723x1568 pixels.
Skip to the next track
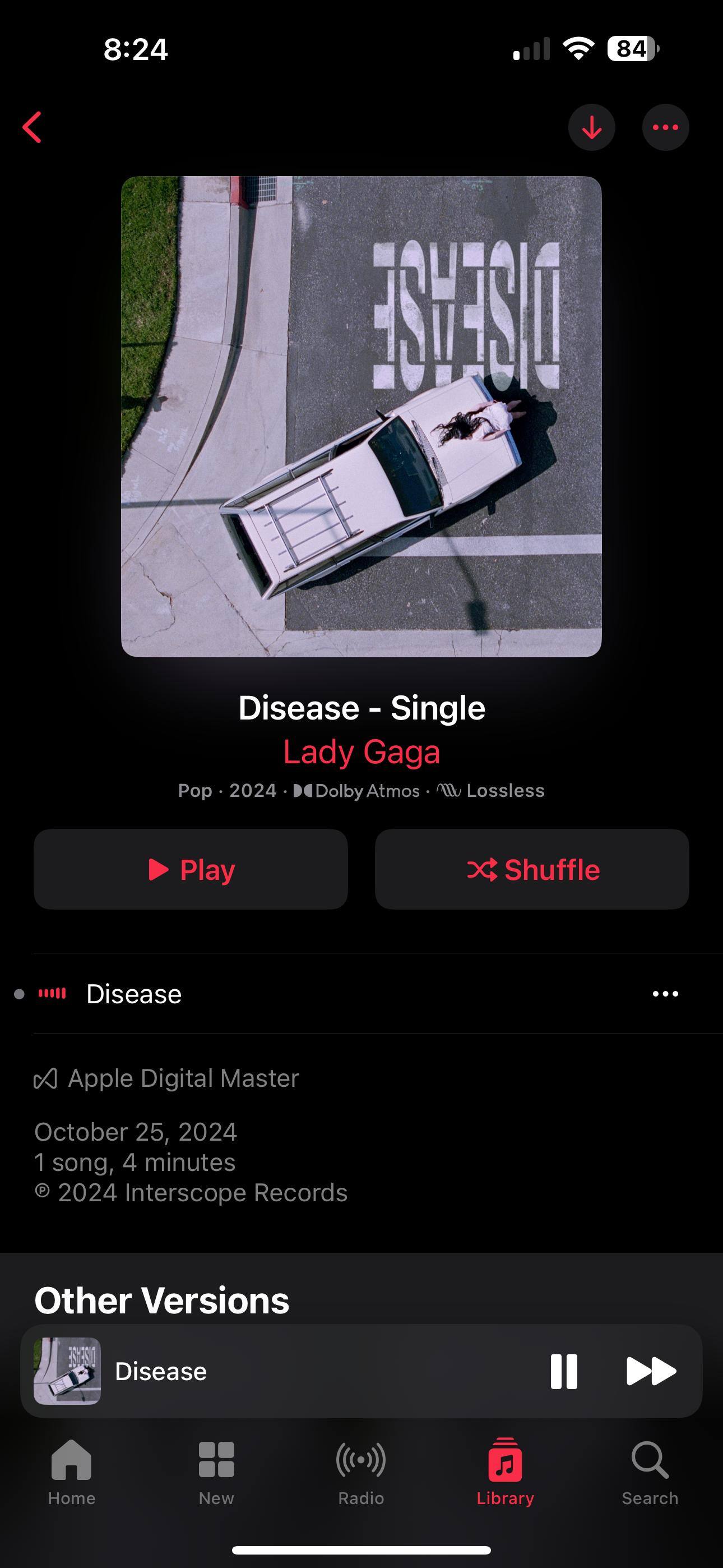click(651, 1371)
